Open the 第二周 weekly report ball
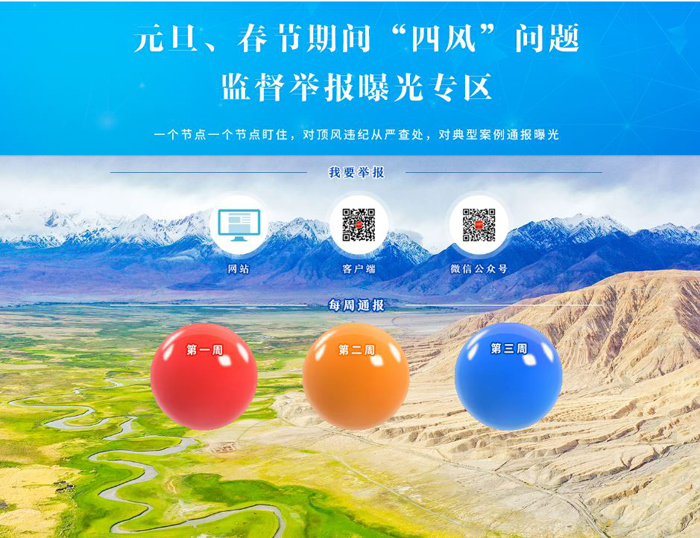Image resolution: width=700 pixels, height=538 pixels. pyautogui.click(x=356, y=376)
